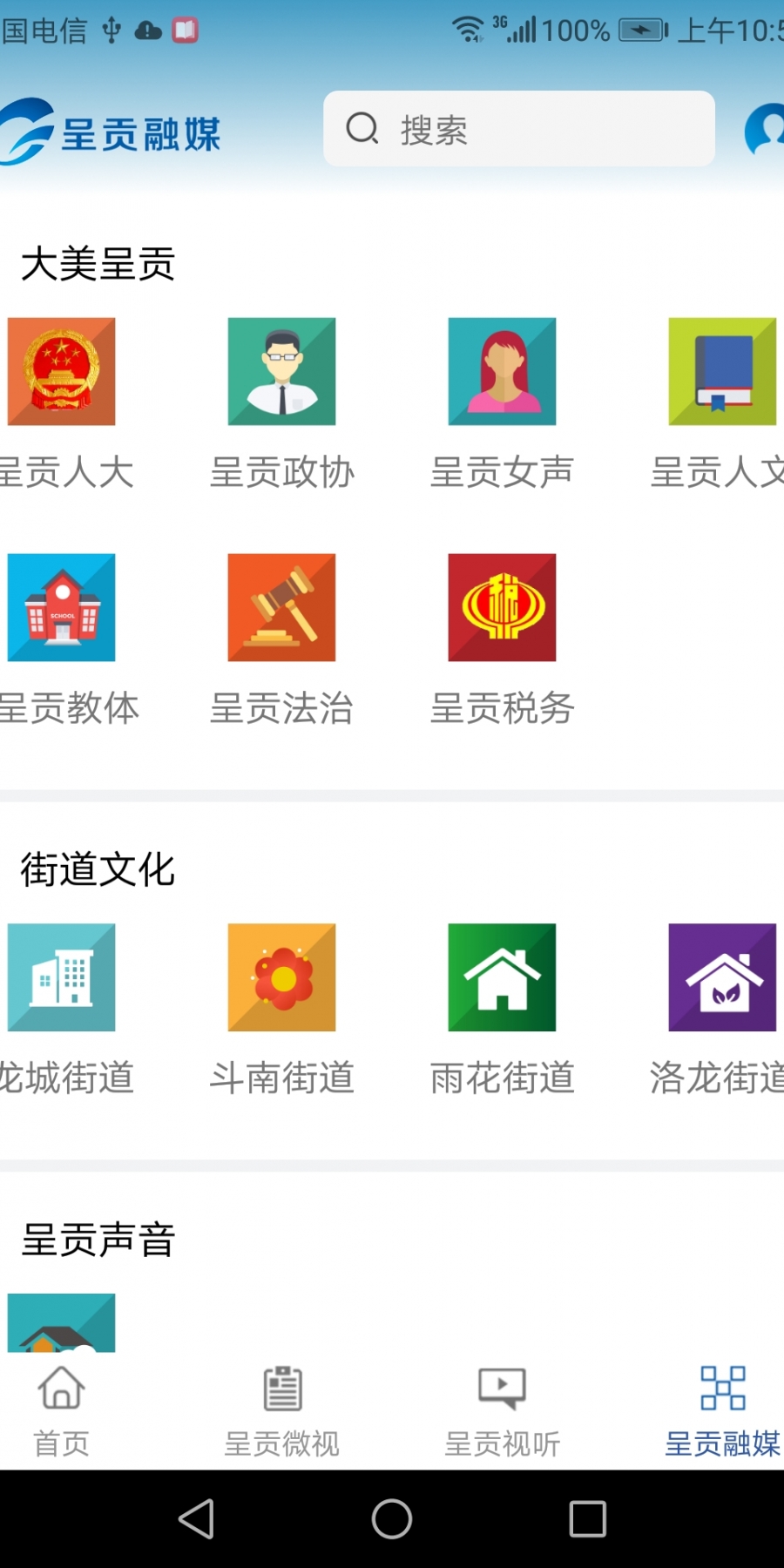Screen dimensions: 784x1568
Task: Open 呈贡教体 channel
Action: click(x=61, y=607)
